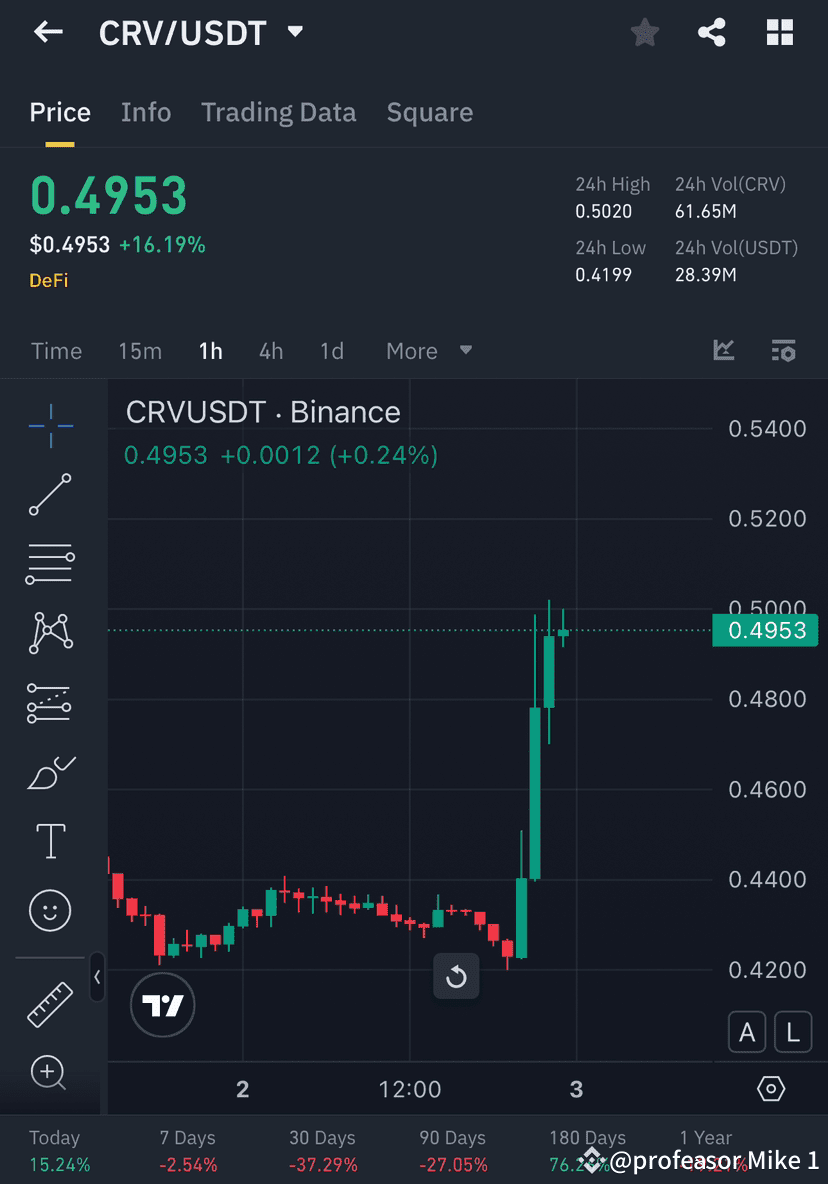828x1184 pixels.
Task: Select the brush drawing tool
Action: pyautogui.click(x=49, y=771)
